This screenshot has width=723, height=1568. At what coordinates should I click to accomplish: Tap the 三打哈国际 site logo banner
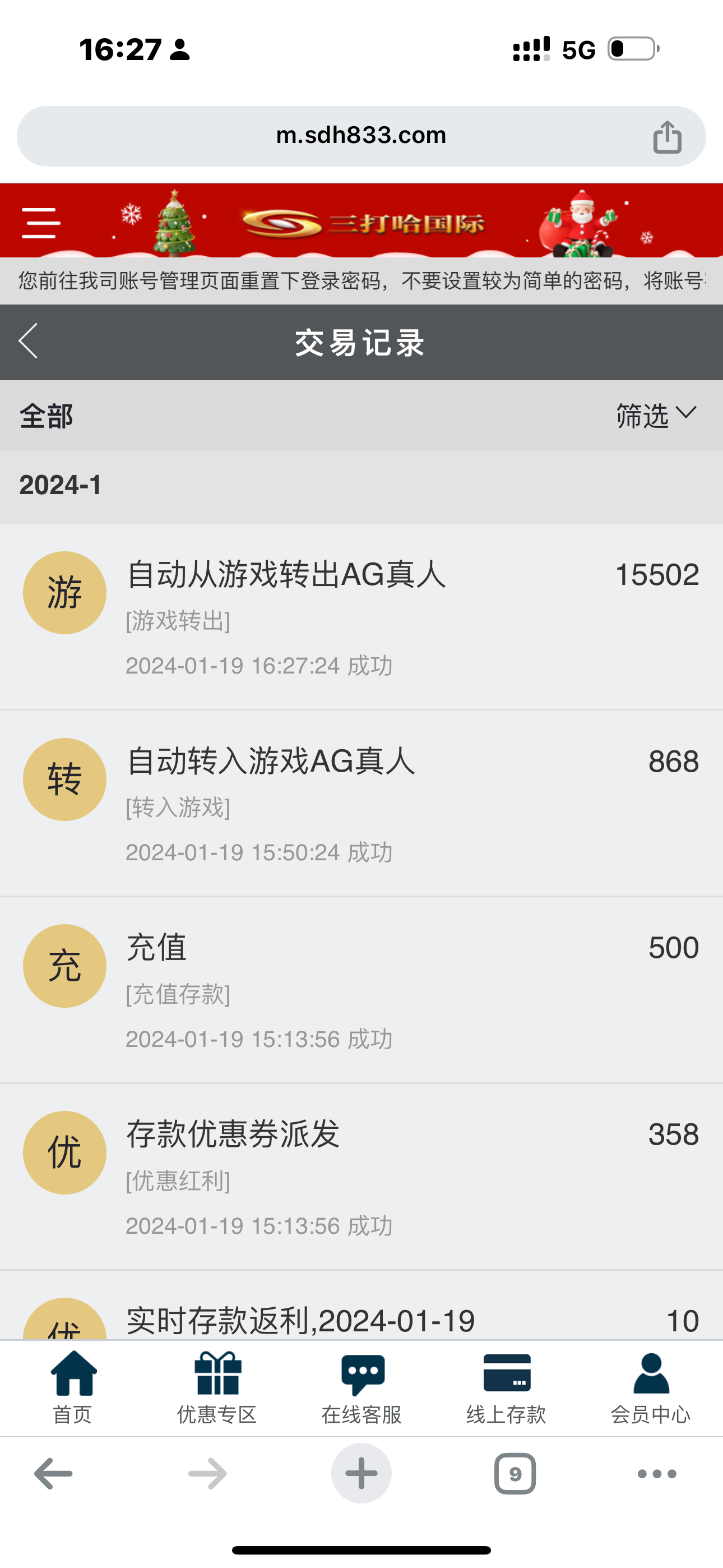pos(361,223)
